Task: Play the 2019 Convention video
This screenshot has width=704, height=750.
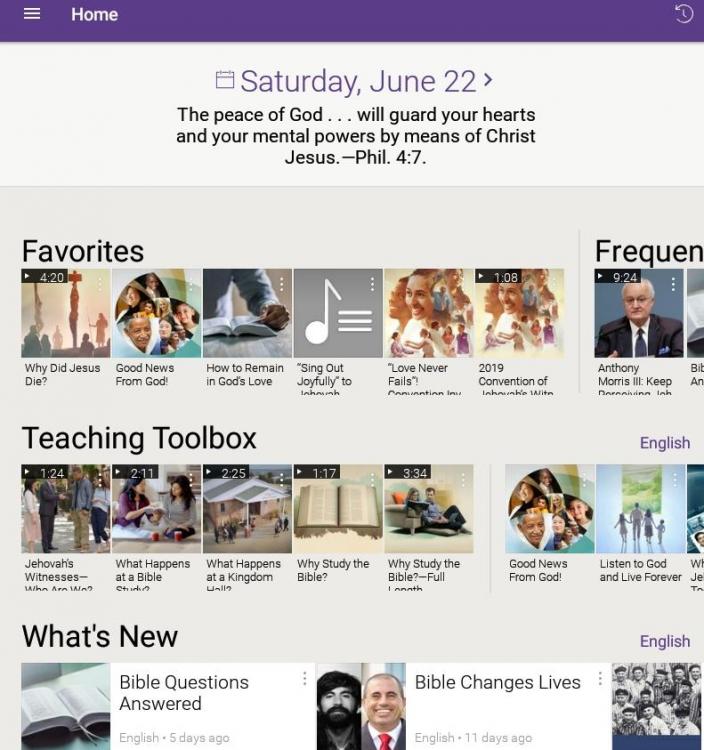Action: (519, 313)
